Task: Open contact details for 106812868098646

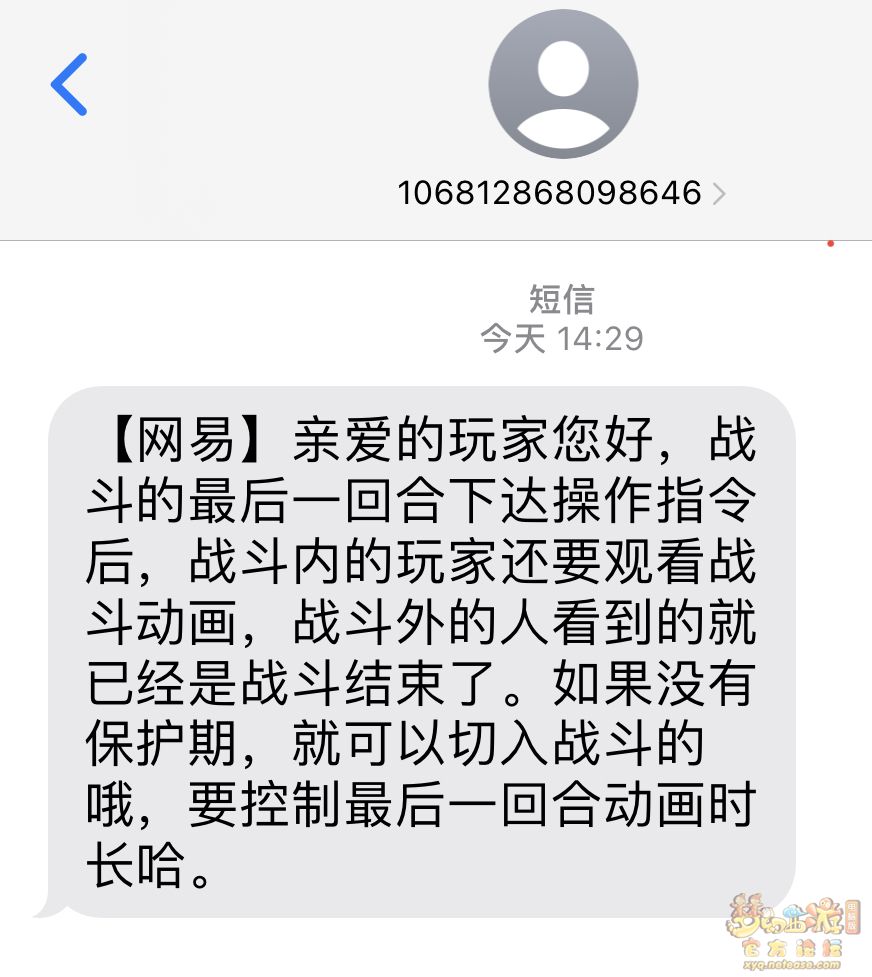Action: pos(561,191)
